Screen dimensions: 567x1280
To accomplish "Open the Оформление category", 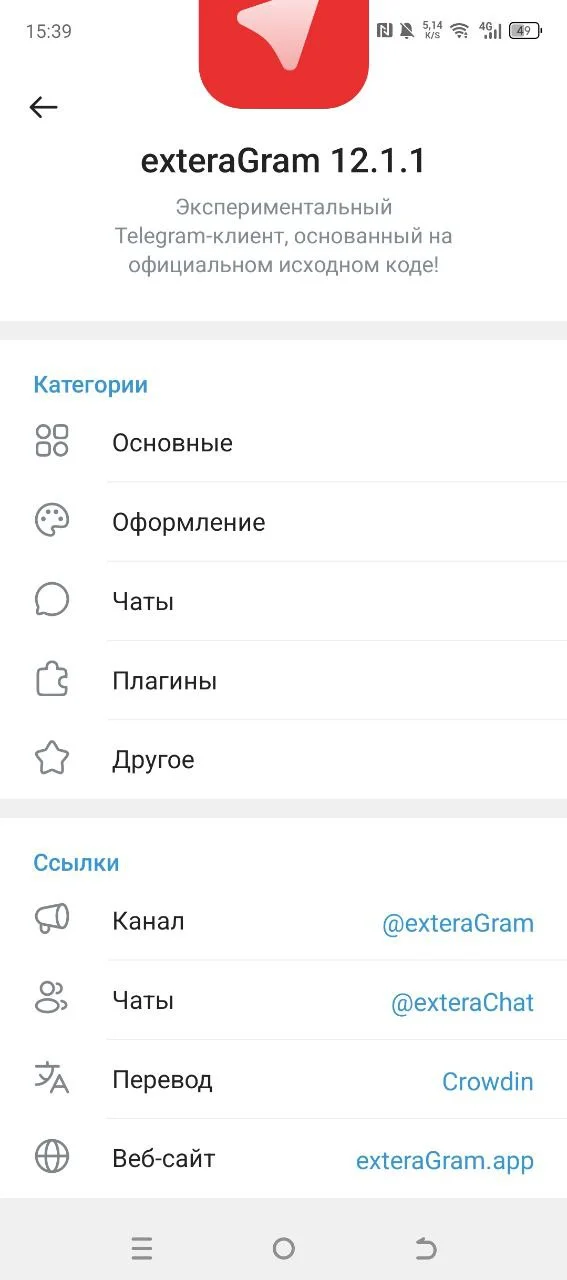I will tap(283, 522).
